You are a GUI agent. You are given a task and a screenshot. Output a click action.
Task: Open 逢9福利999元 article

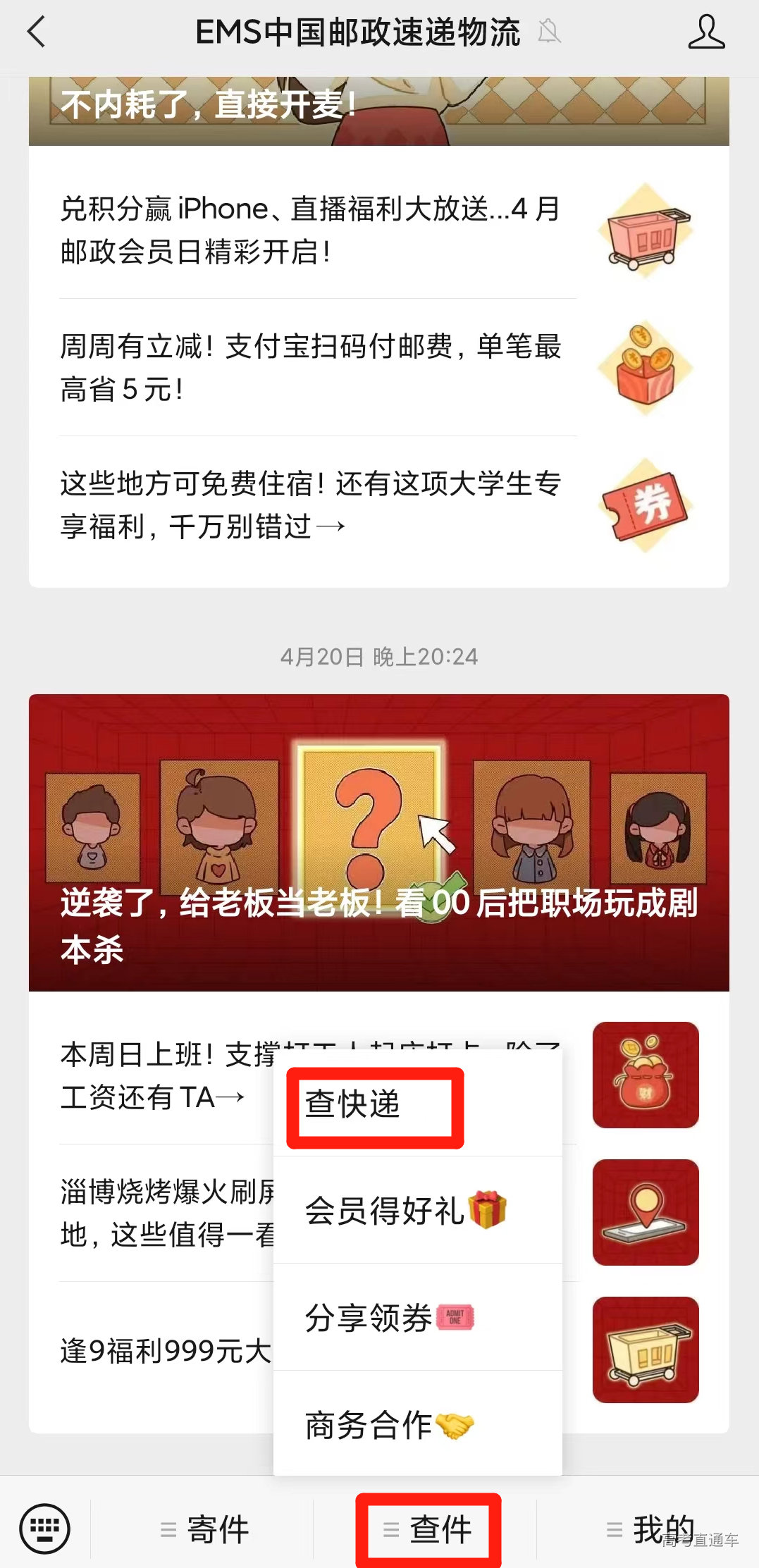coord(162,1351)
